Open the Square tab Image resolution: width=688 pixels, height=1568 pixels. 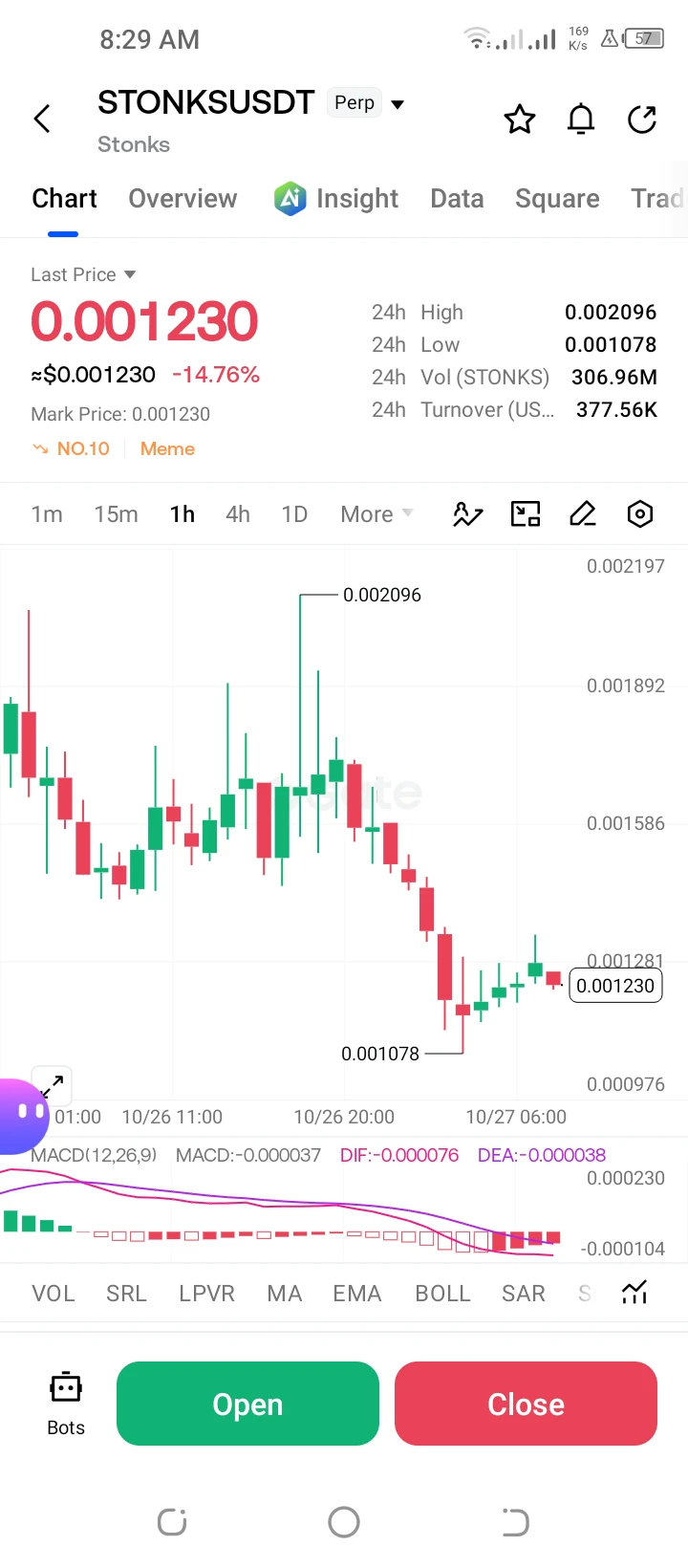point(557,199)
